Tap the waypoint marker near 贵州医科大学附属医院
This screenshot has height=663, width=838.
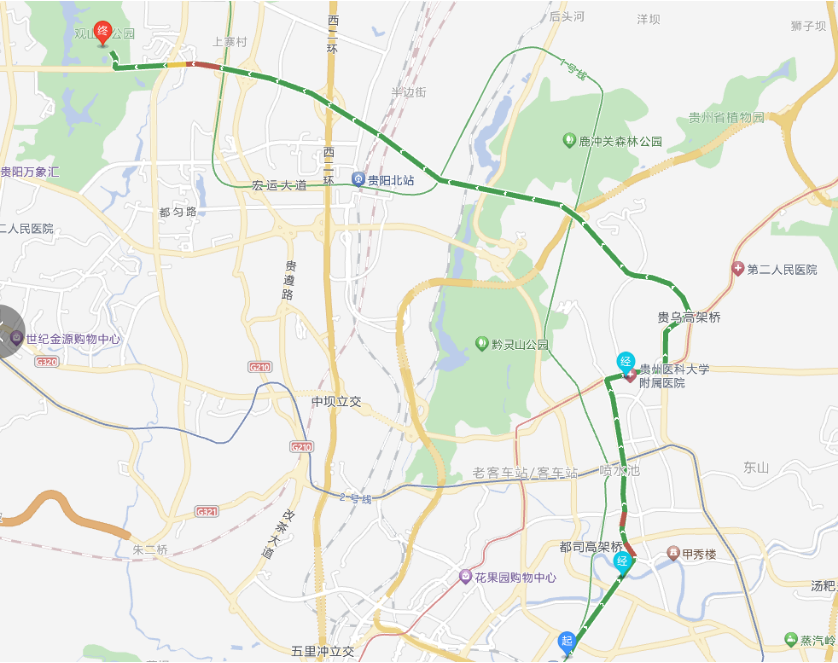[626, 362]
